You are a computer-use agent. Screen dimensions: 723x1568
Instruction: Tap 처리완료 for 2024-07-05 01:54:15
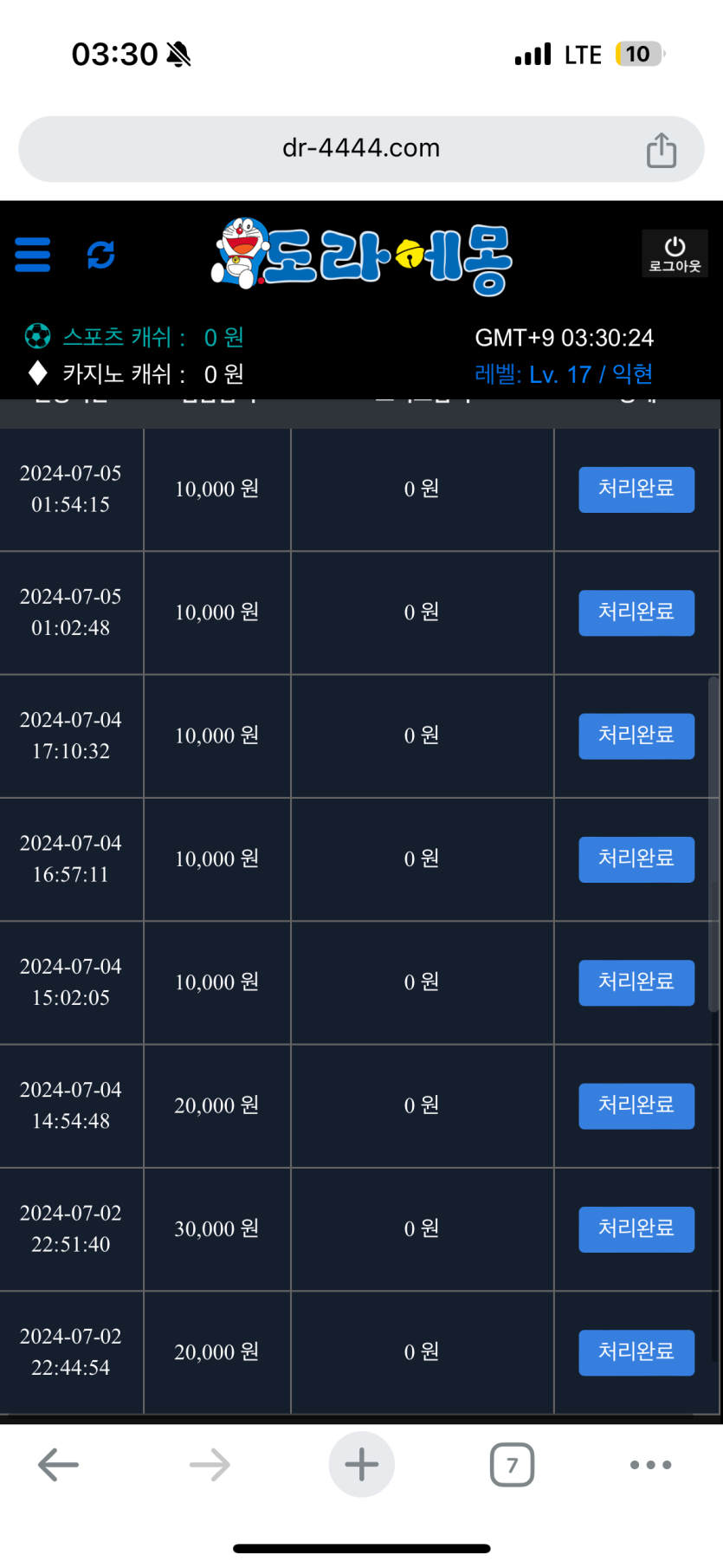pos(636,489)
